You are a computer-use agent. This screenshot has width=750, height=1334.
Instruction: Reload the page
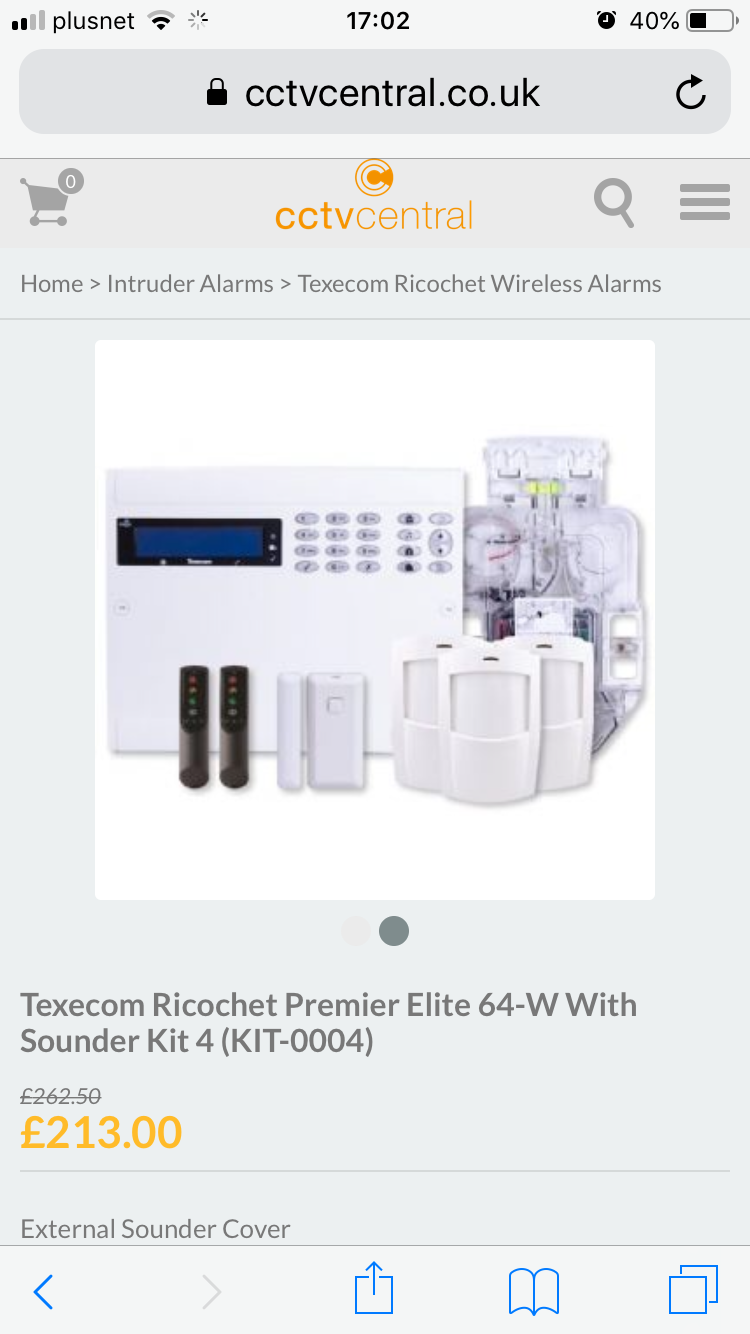click(x=691, y=92)
